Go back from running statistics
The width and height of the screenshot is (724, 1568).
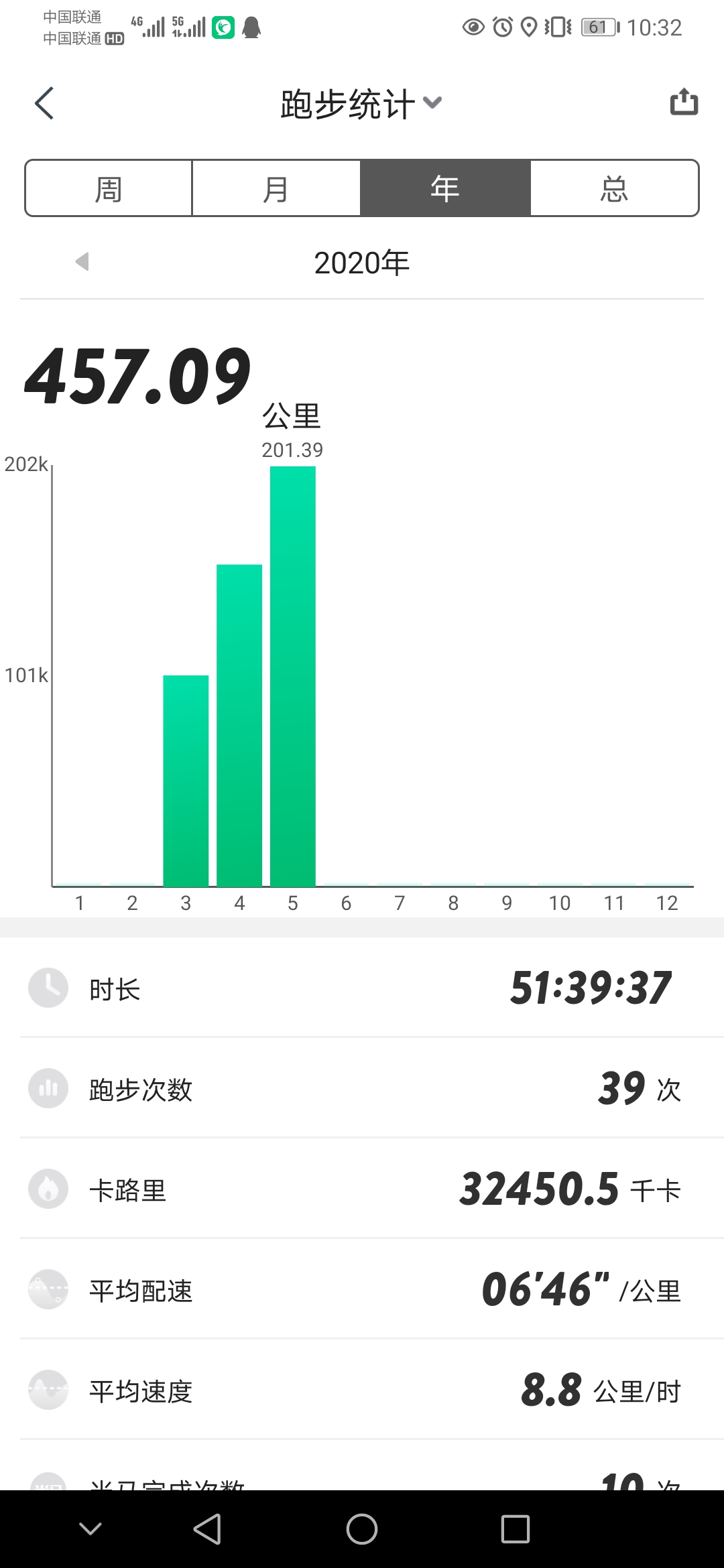pyautogui.click(x=44, y=104)
